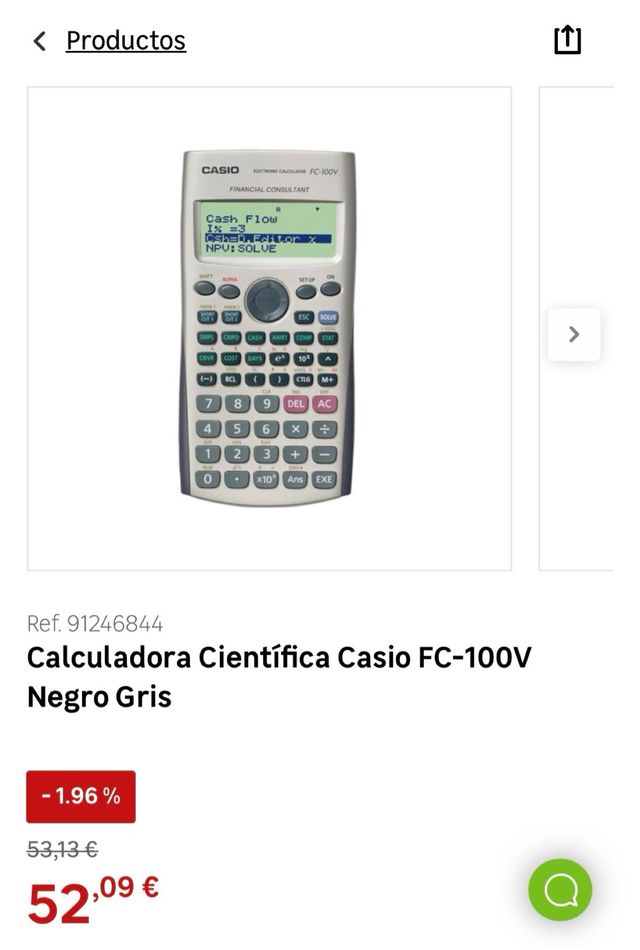Go back to Productos

[x=108, y=41]
